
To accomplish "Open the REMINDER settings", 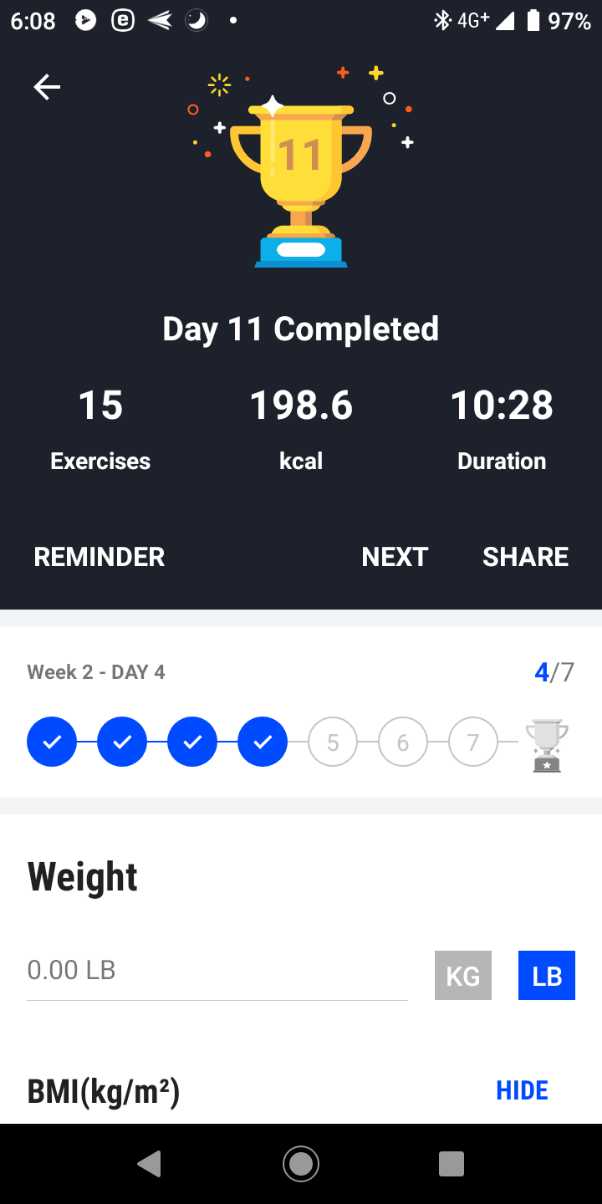I will click(99, 557).
